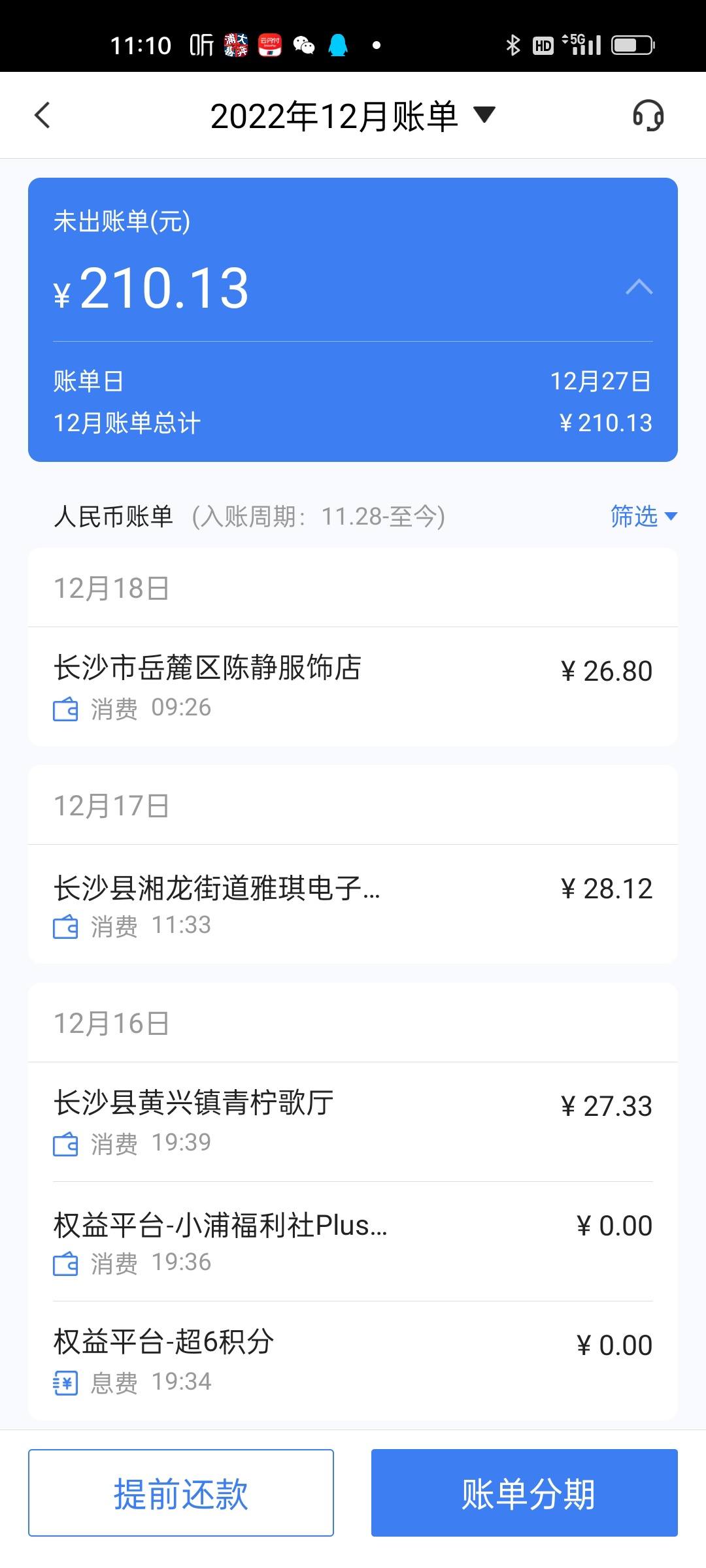Open the 2022年12月账单 month dropdown

pos(353,116)
